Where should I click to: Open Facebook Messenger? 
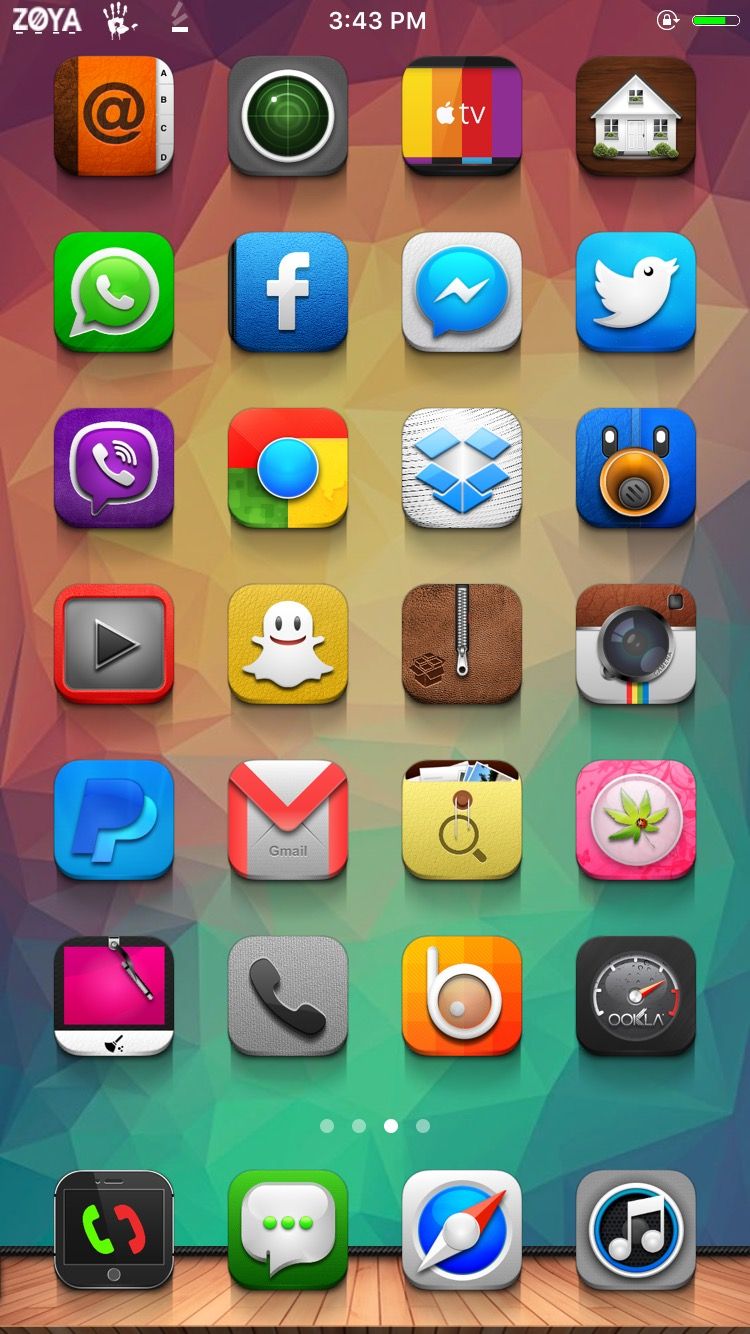462,292
